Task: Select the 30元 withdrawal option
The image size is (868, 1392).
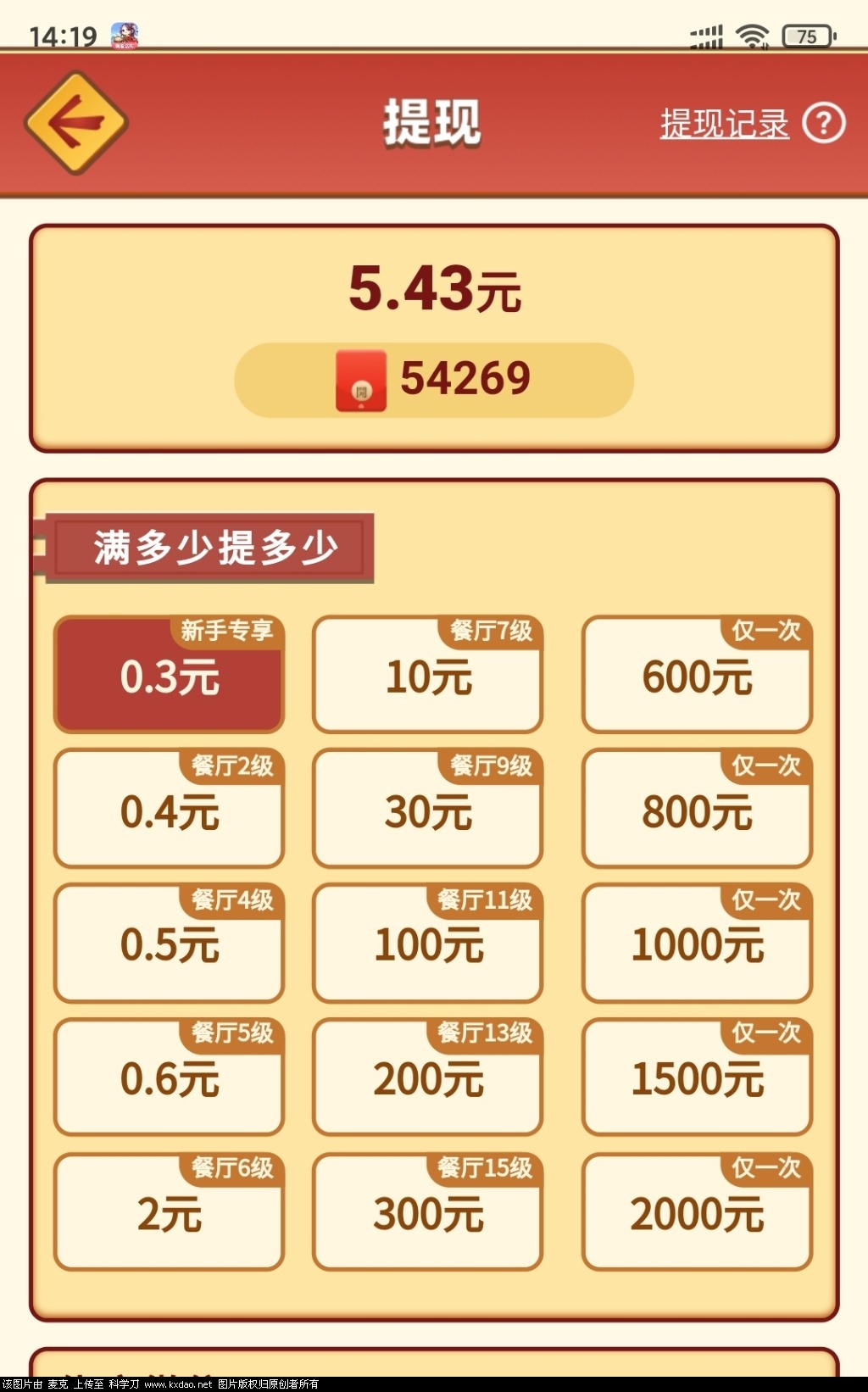Action: [x=427, y=810]
